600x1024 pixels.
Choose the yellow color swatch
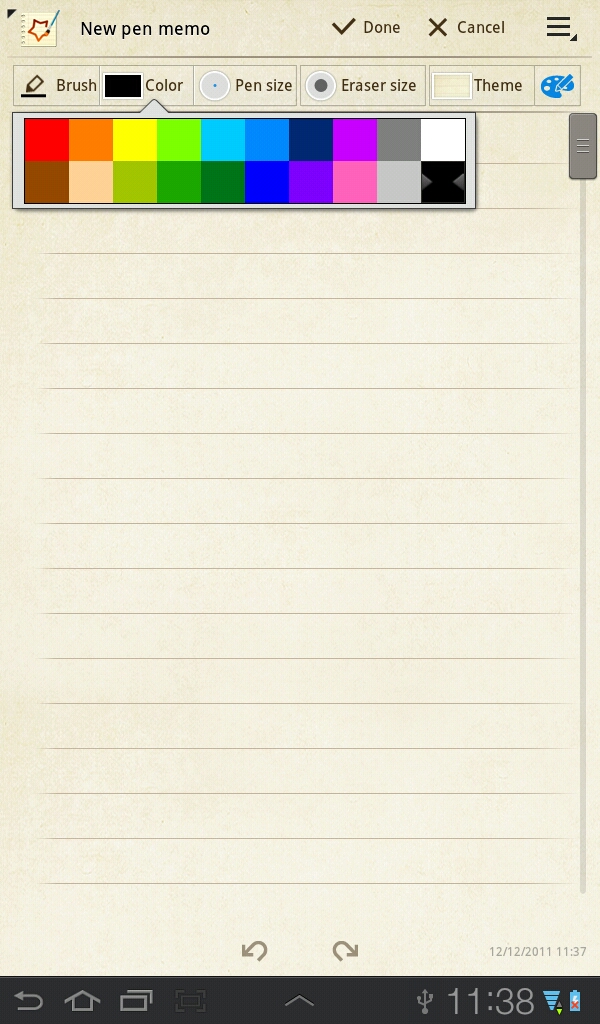pos(135,140)
